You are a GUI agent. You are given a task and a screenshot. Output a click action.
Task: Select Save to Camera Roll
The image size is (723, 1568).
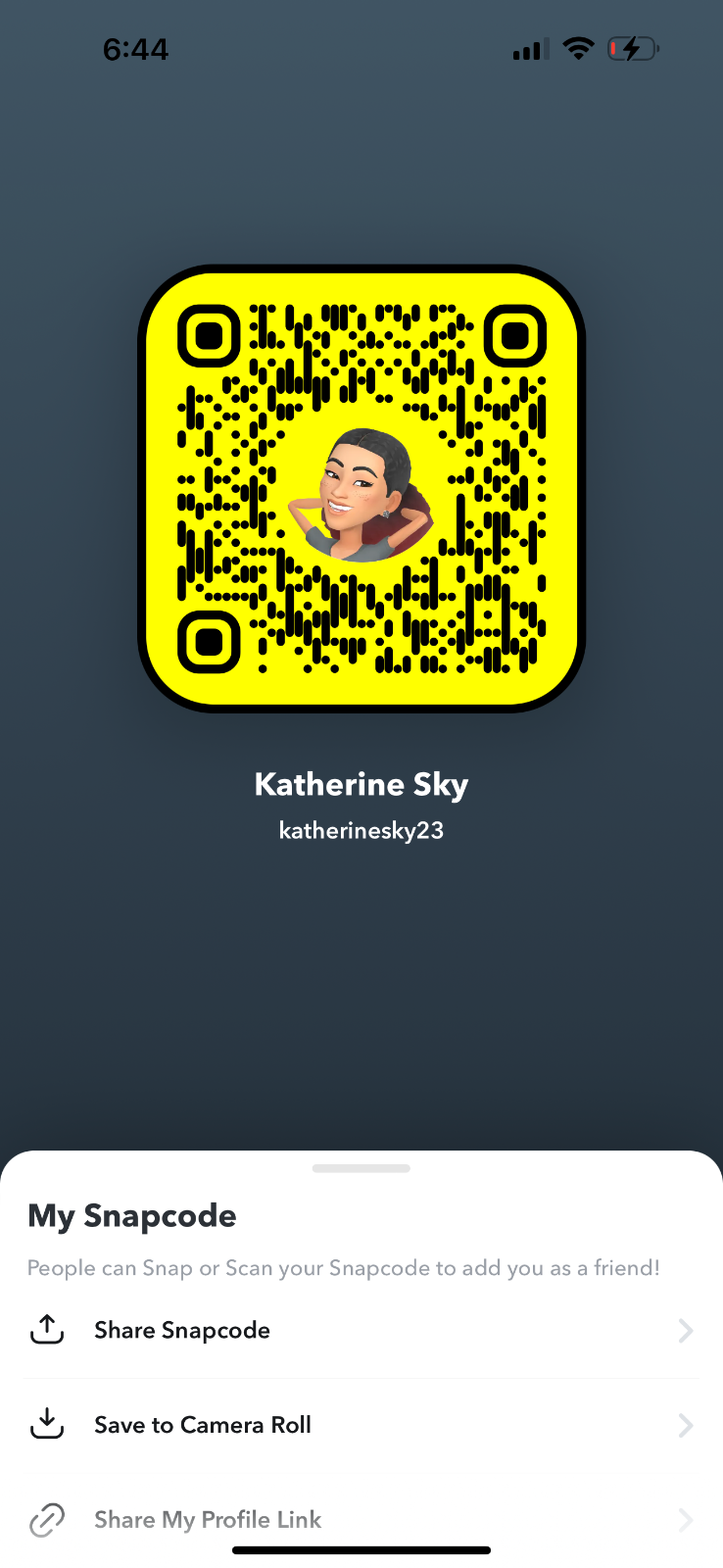[203, 1425]
